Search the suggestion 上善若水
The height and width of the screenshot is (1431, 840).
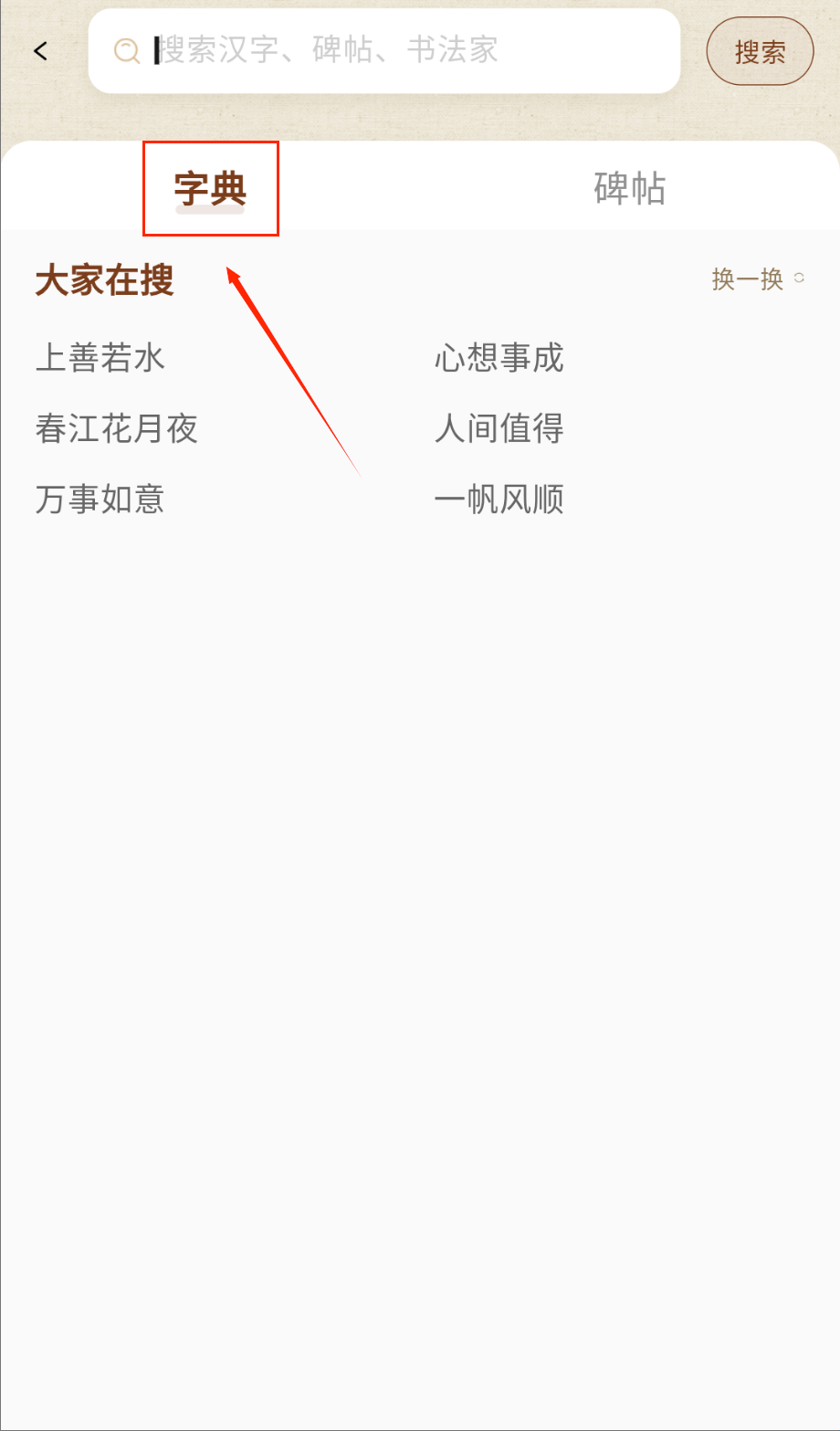tap(100, 357)
